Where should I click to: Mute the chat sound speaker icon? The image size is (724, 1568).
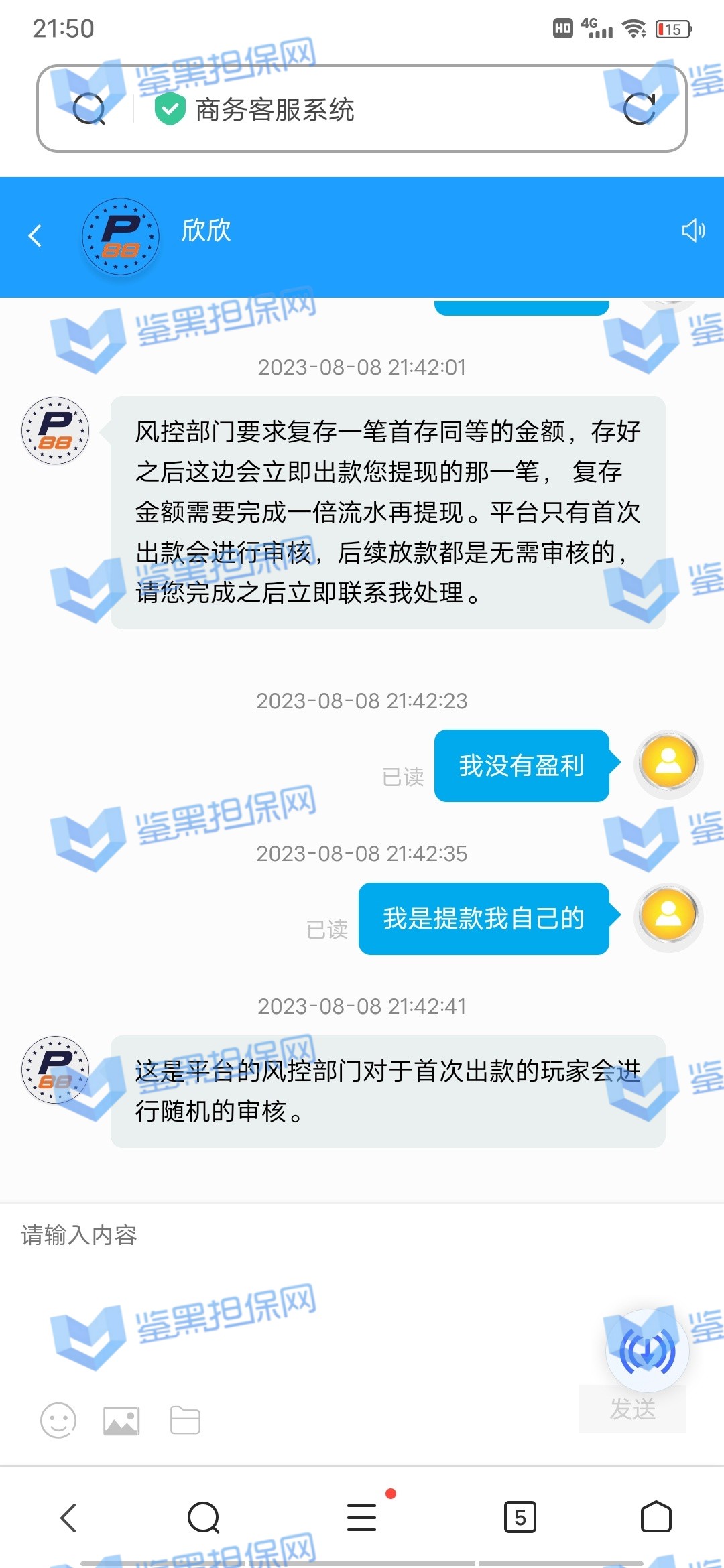point(693,231)
